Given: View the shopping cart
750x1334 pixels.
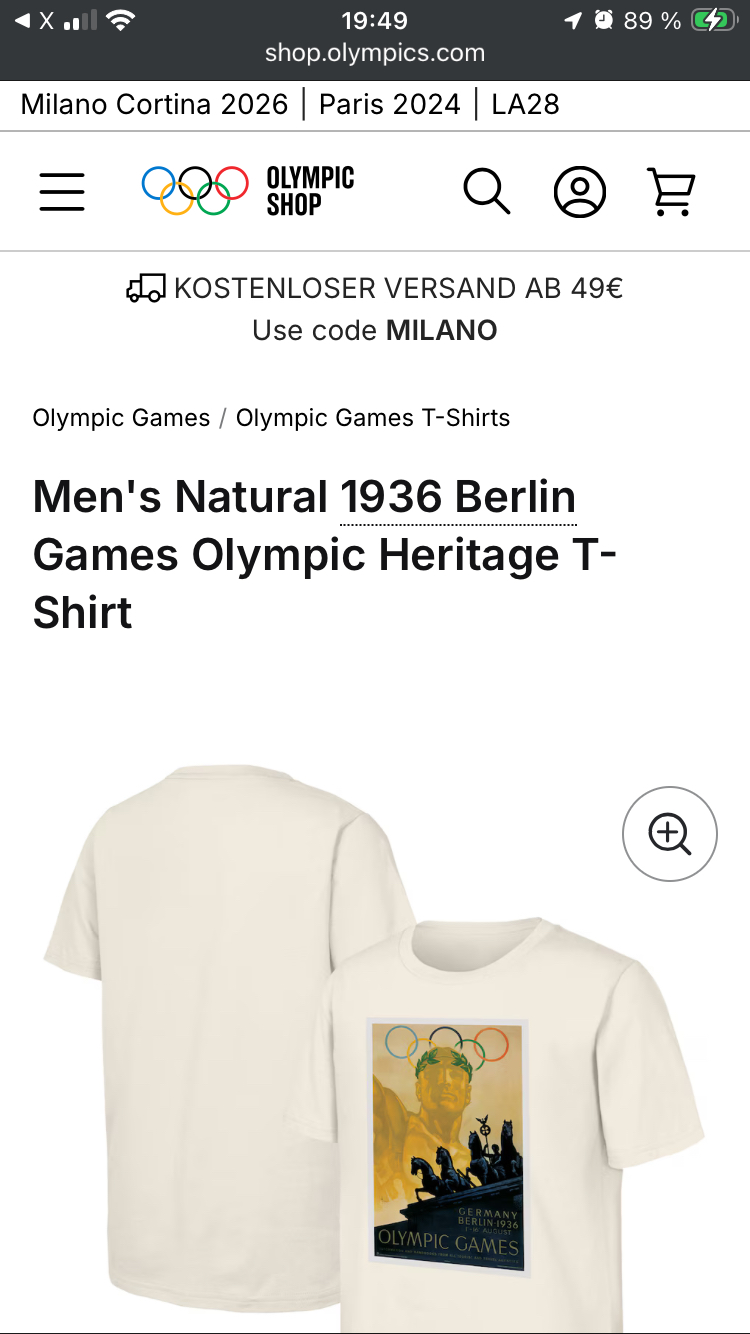Looking at the screenshot, I should coord(671,191).
